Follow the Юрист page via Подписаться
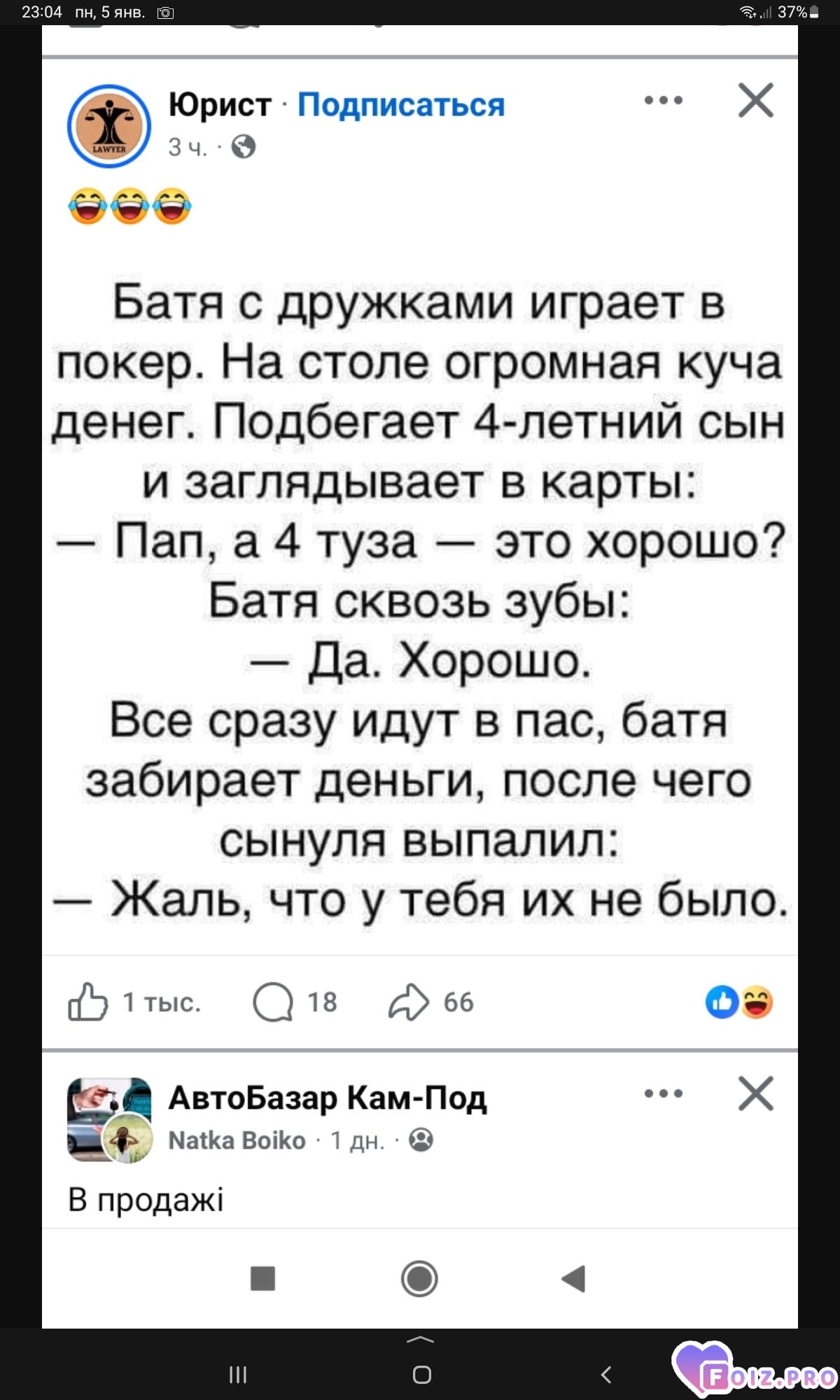 tap(401, 105)
